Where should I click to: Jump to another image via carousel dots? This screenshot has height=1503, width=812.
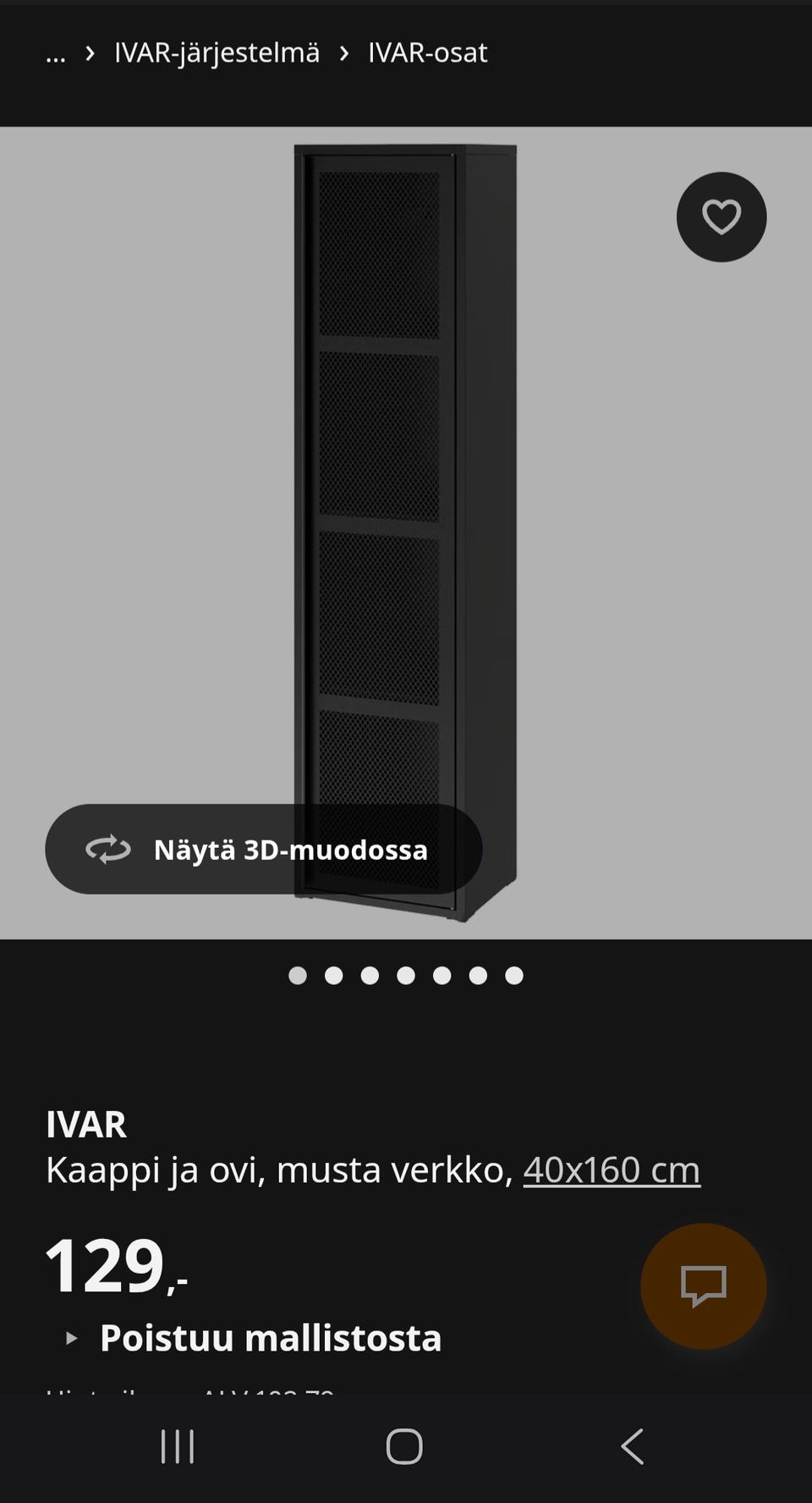[x=441, y=975]
